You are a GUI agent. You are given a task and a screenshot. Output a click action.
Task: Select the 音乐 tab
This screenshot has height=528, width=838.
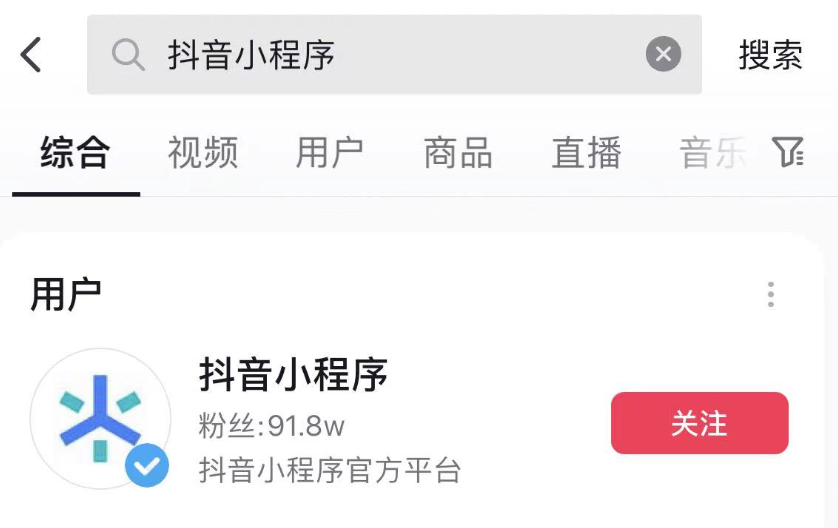point(712,153)
